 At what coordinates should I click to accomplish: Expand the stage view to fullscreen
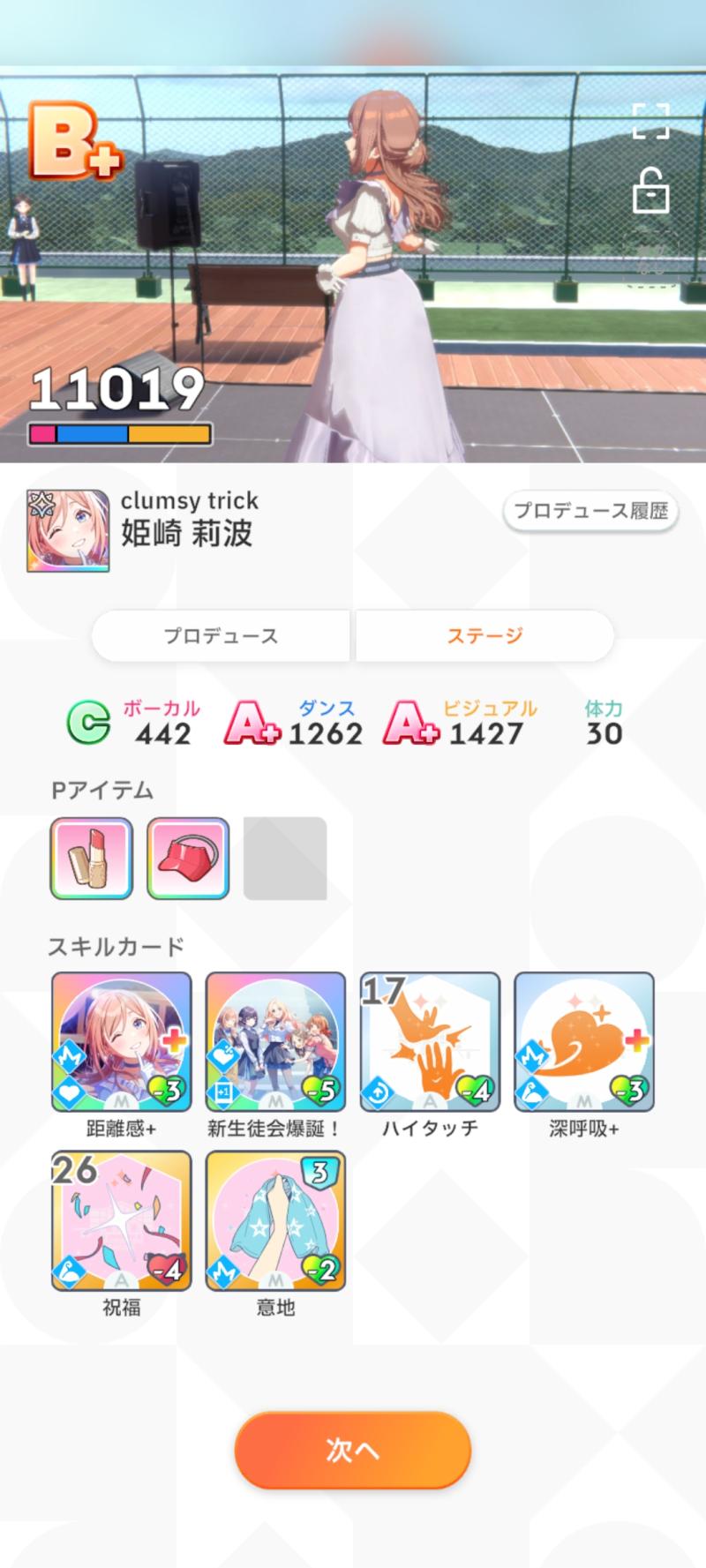651,121
